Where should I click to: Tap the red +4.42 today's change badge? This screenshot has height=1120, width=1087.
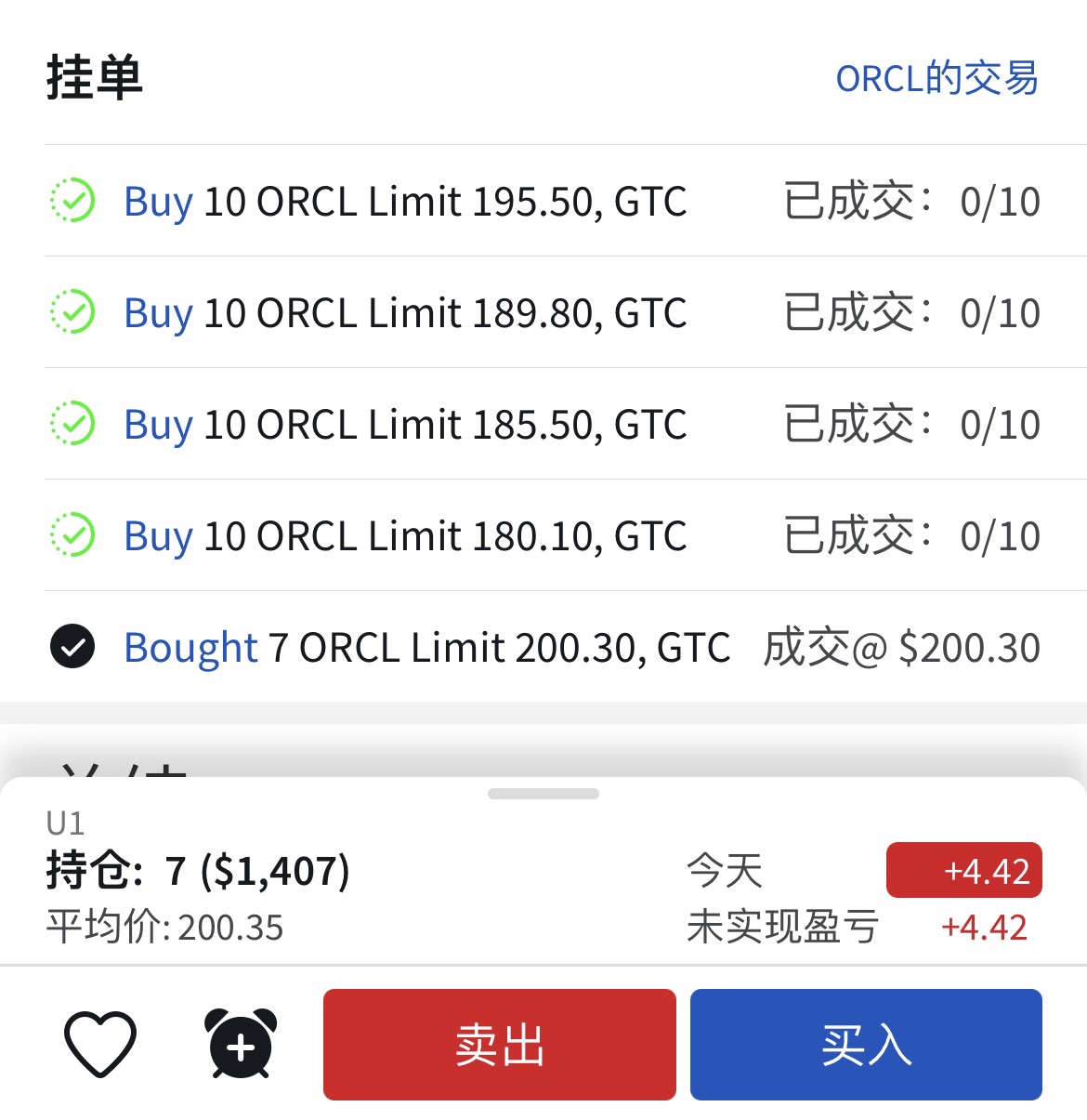point(963,871)
